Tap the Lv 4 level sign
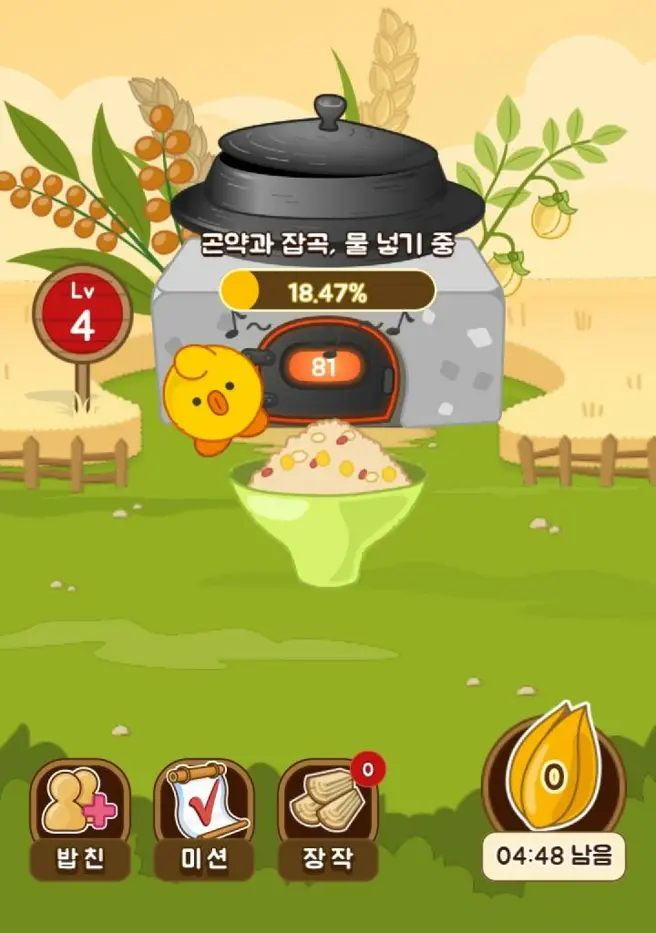The height and width of the screenshot is (933, 656). tap(83, 316)
